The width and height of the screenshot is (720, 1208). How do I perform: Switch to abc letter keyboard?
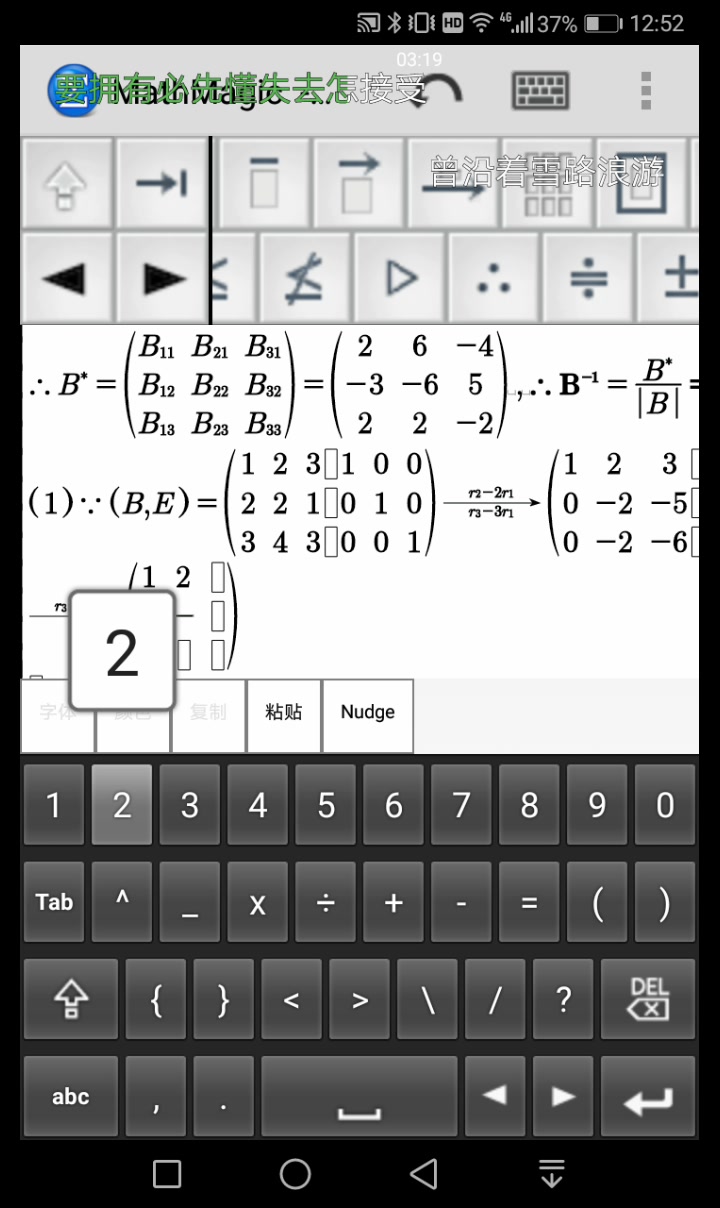70,1096
